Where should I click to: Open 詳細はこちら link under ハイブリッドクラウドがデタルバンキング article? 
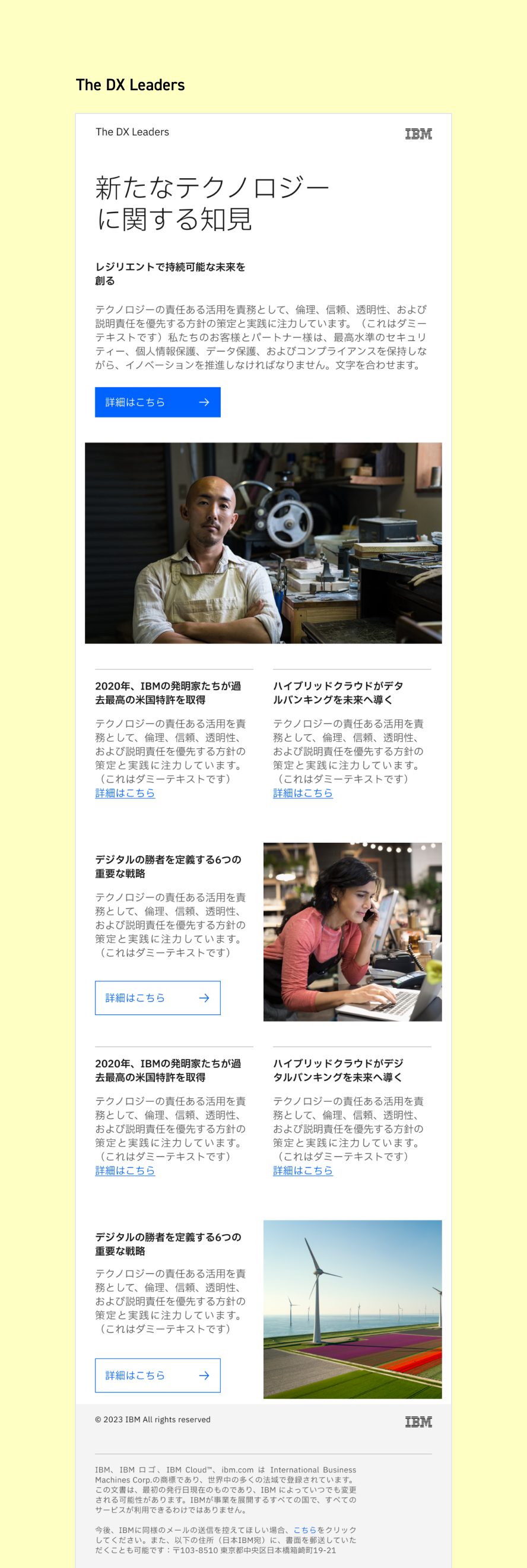tap(303, 793)
